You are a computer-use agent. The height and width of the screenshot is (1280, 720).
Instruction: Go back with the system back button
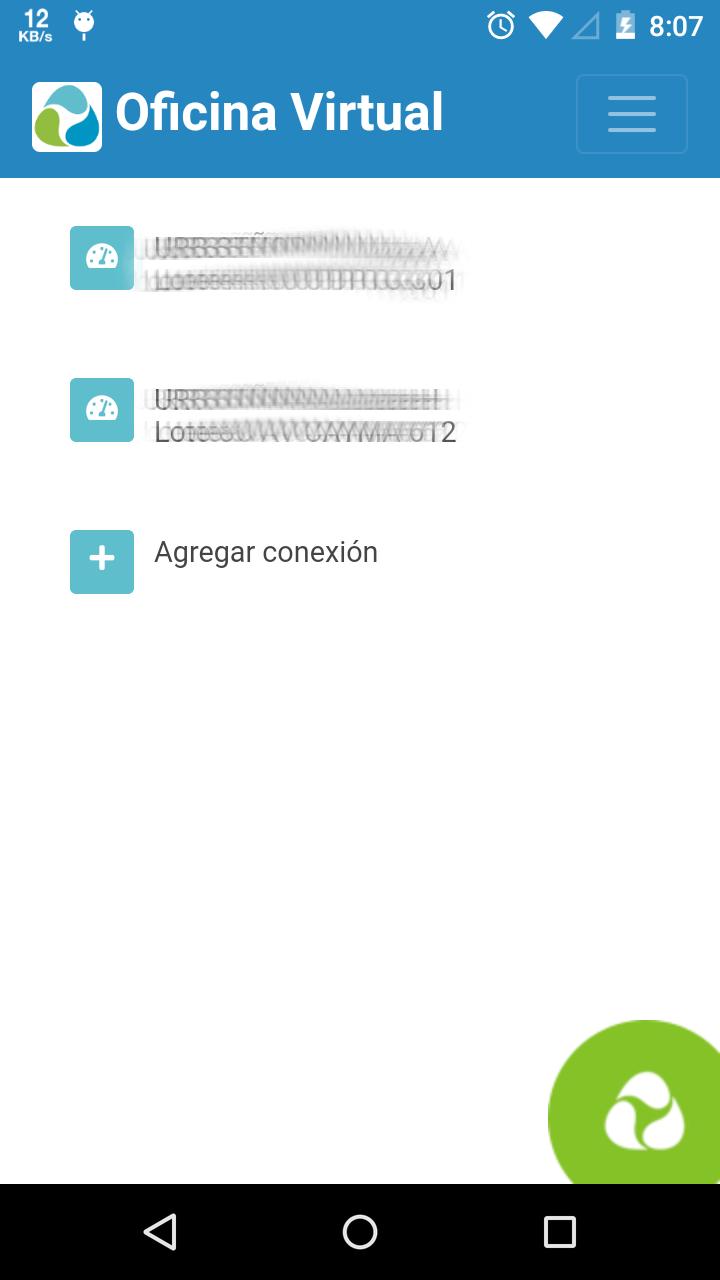tap(160, 1232)
